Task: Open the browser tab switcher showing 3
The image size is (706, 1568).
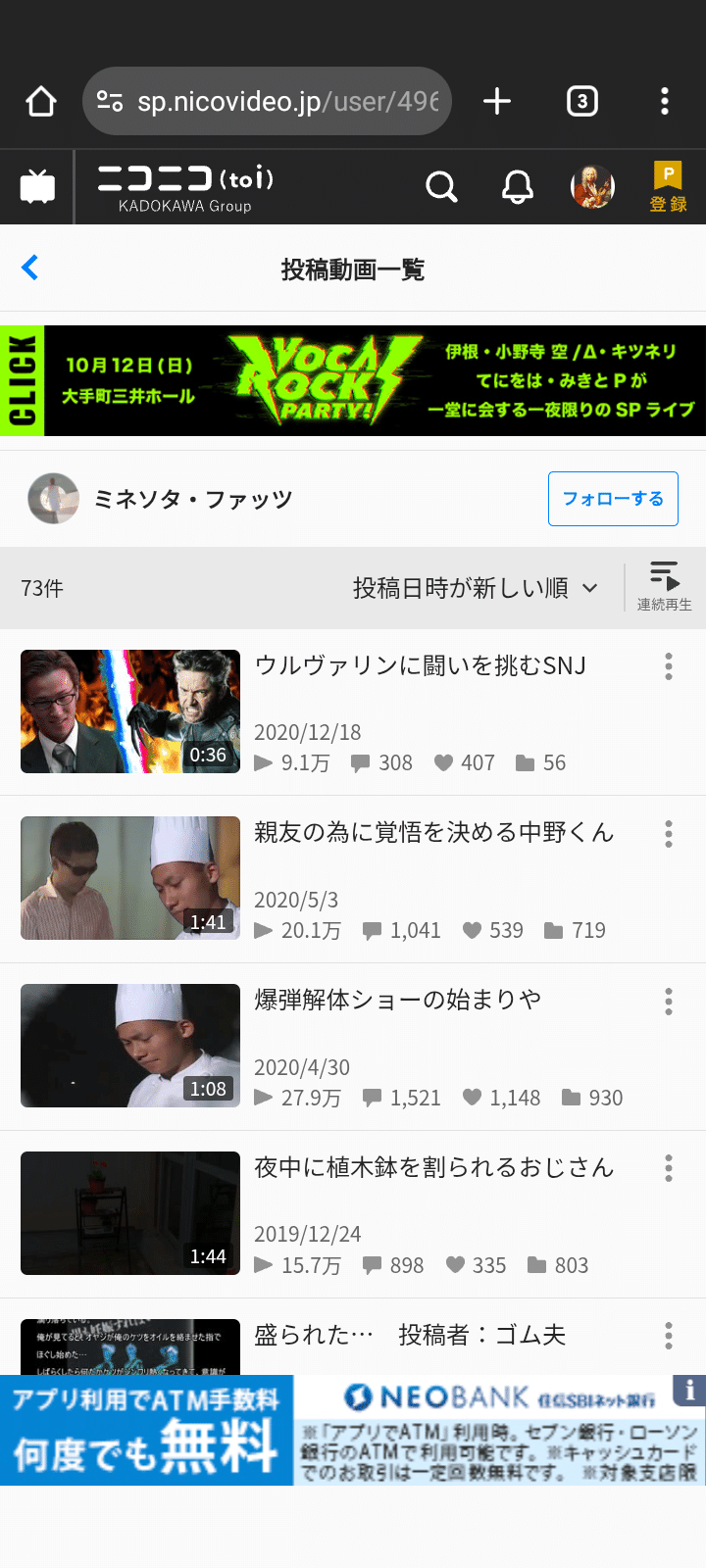Action: [581, 100]
